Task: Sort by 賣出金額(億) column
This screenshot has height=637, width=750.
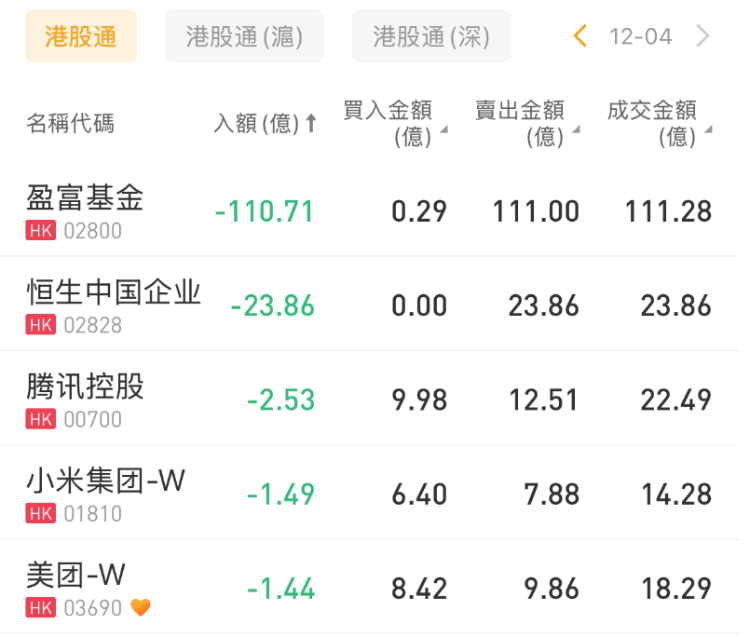Action: tap(527, 123)
